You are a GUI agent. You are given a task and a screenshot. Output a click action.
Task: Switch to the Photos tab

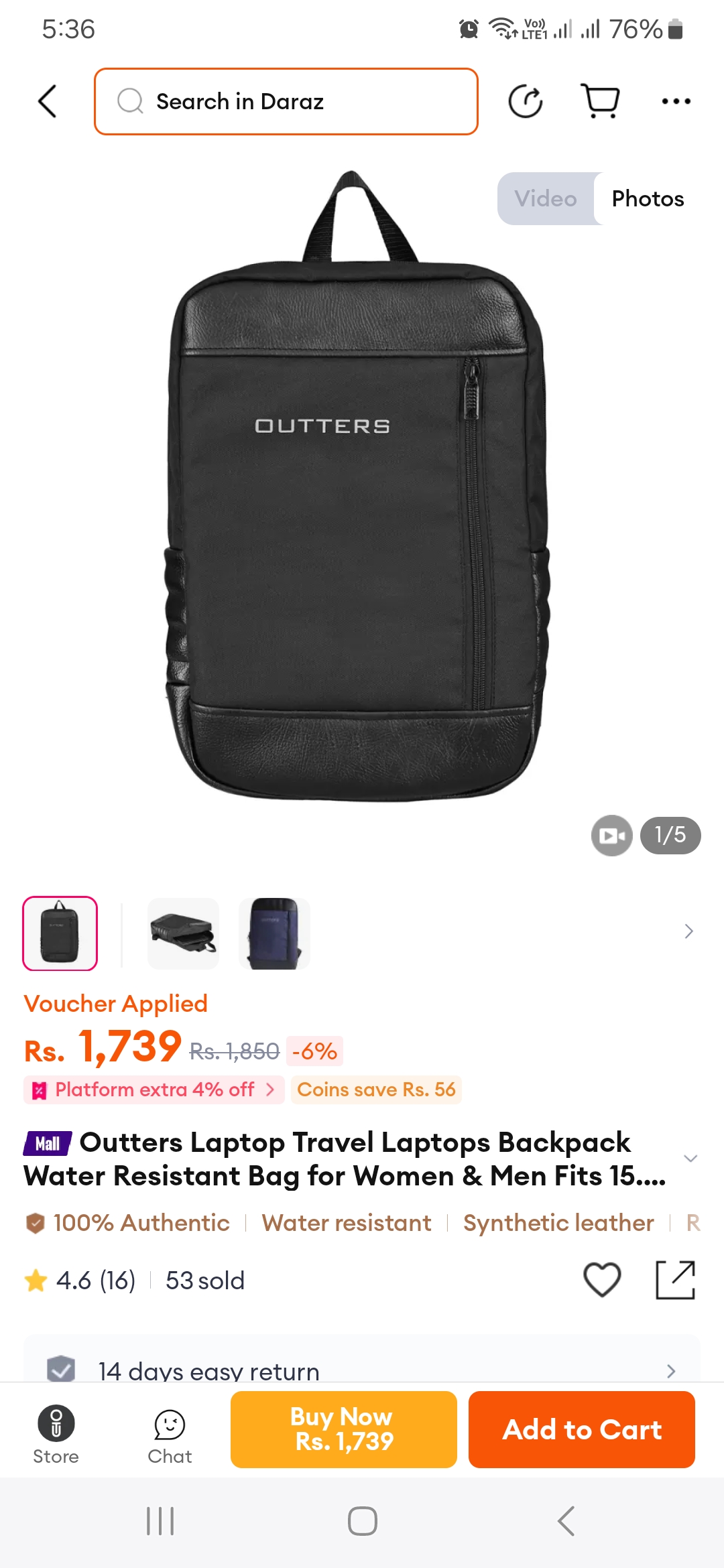(648, 198)
